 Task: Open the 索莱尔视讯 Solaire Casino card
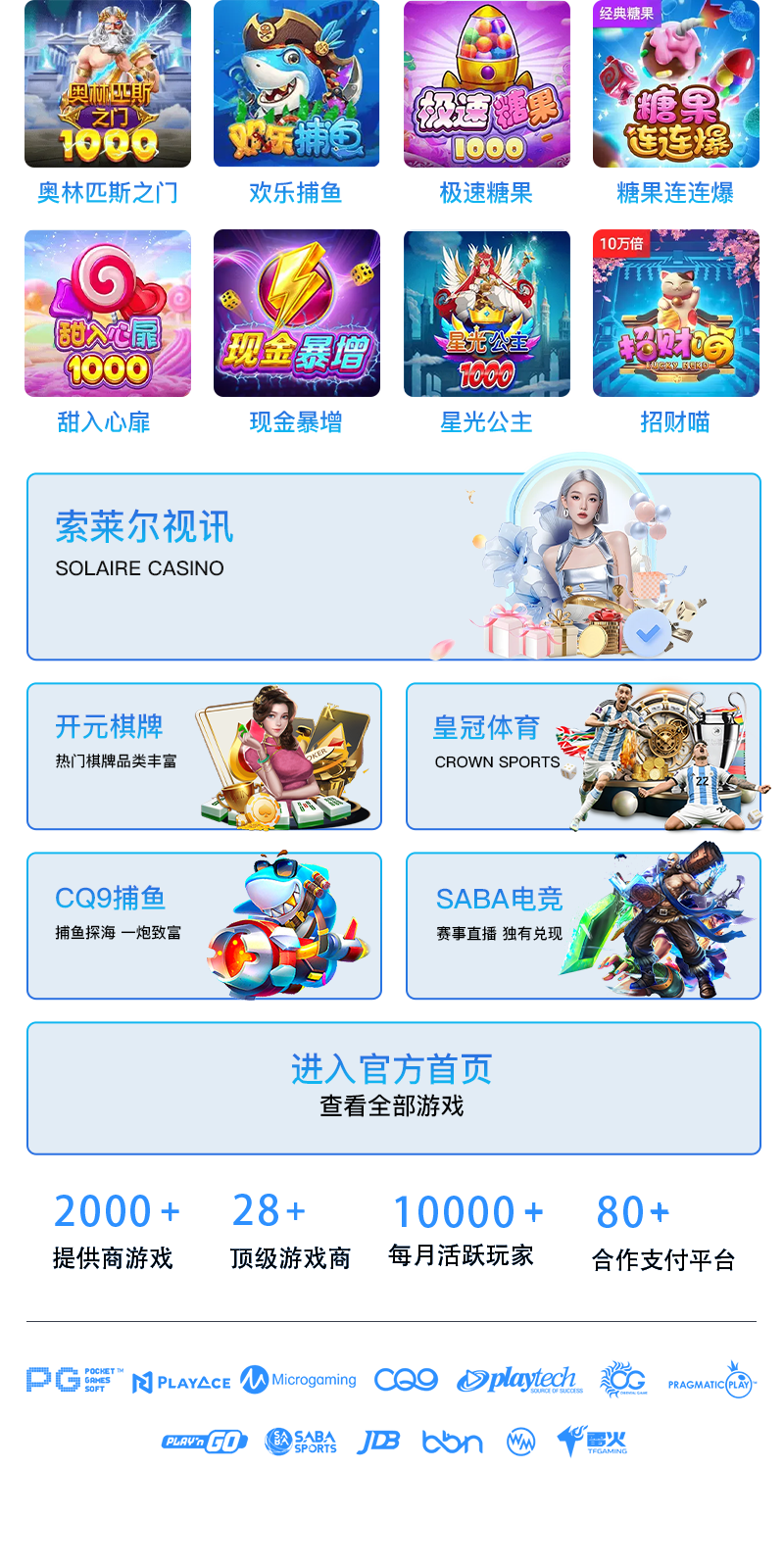point(392,566)
